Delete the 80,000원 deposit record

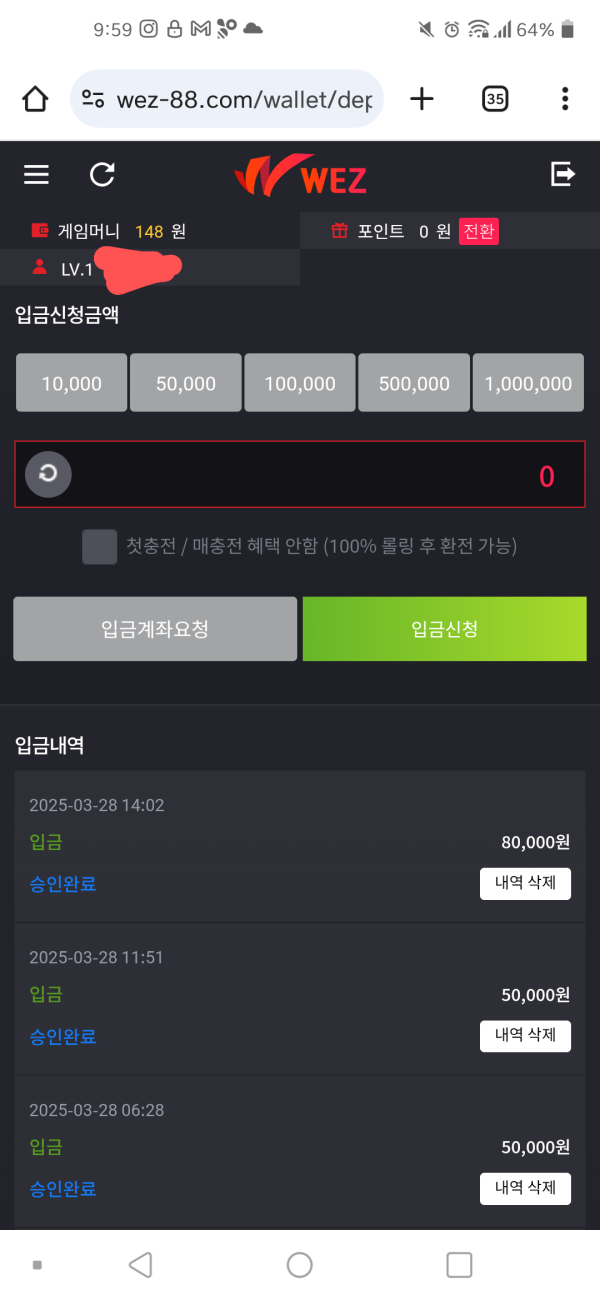click(x=525, y=884)
